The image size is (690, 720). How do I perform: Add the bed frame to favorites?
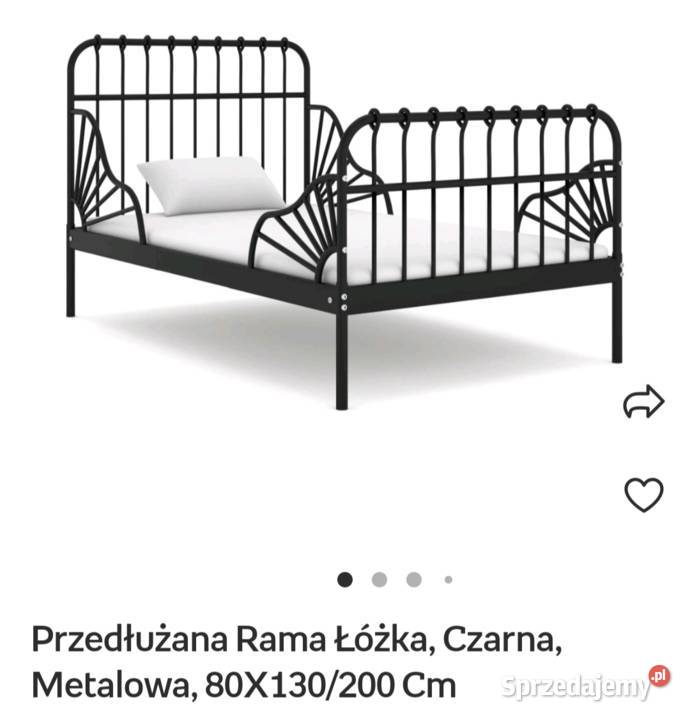coord(643,494)
